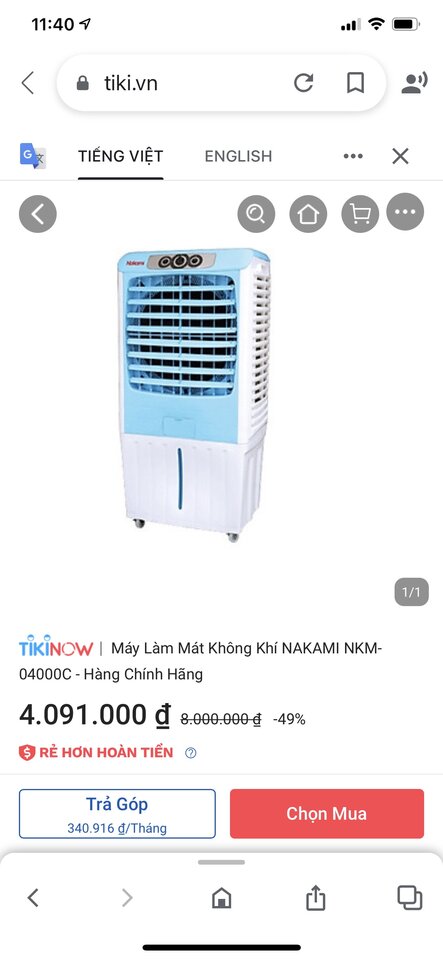Reload the page

303,83
